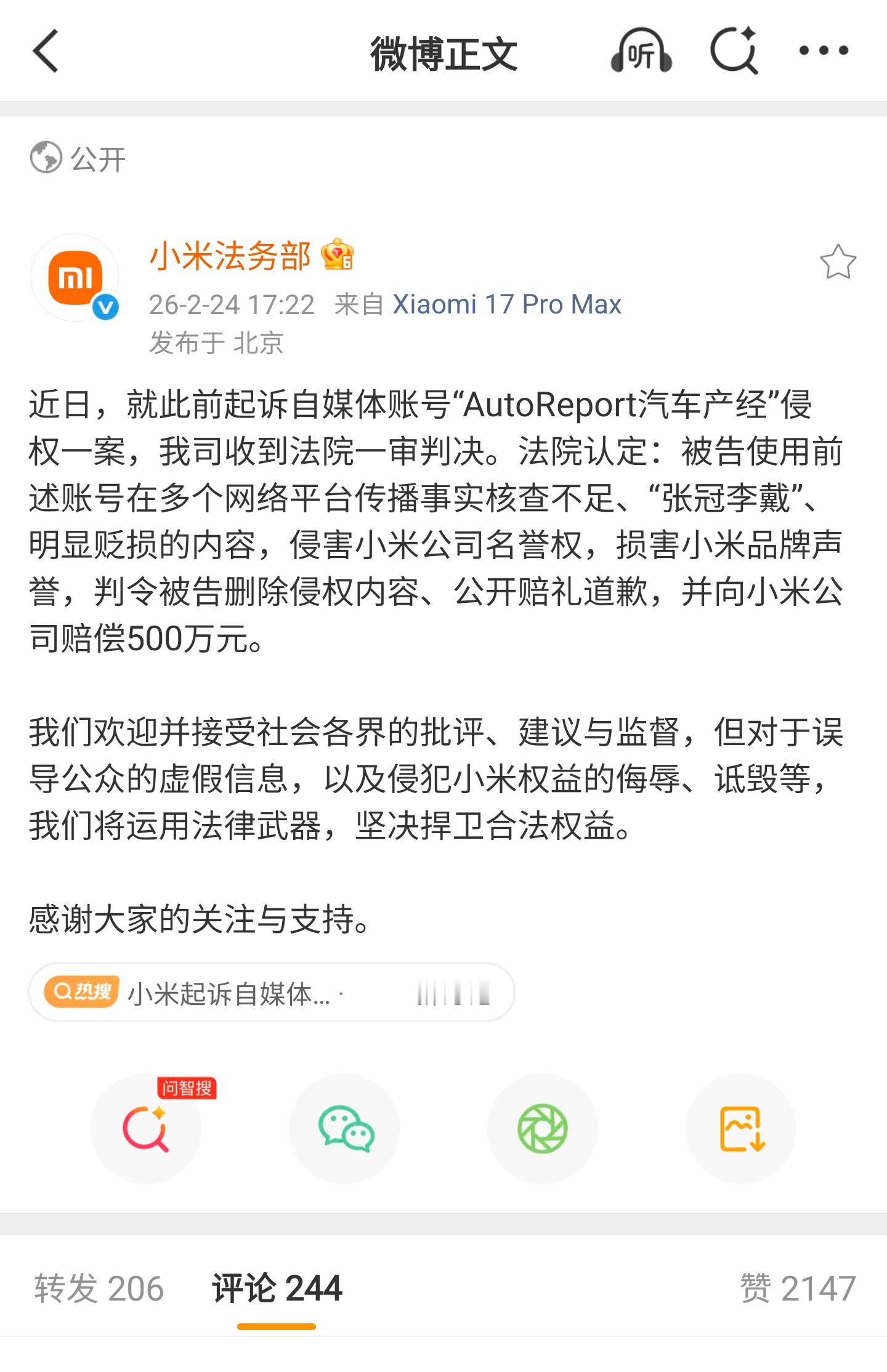887x1372 pixels.
Task: Save the post as an image
Action: (x=742, y=1129)
